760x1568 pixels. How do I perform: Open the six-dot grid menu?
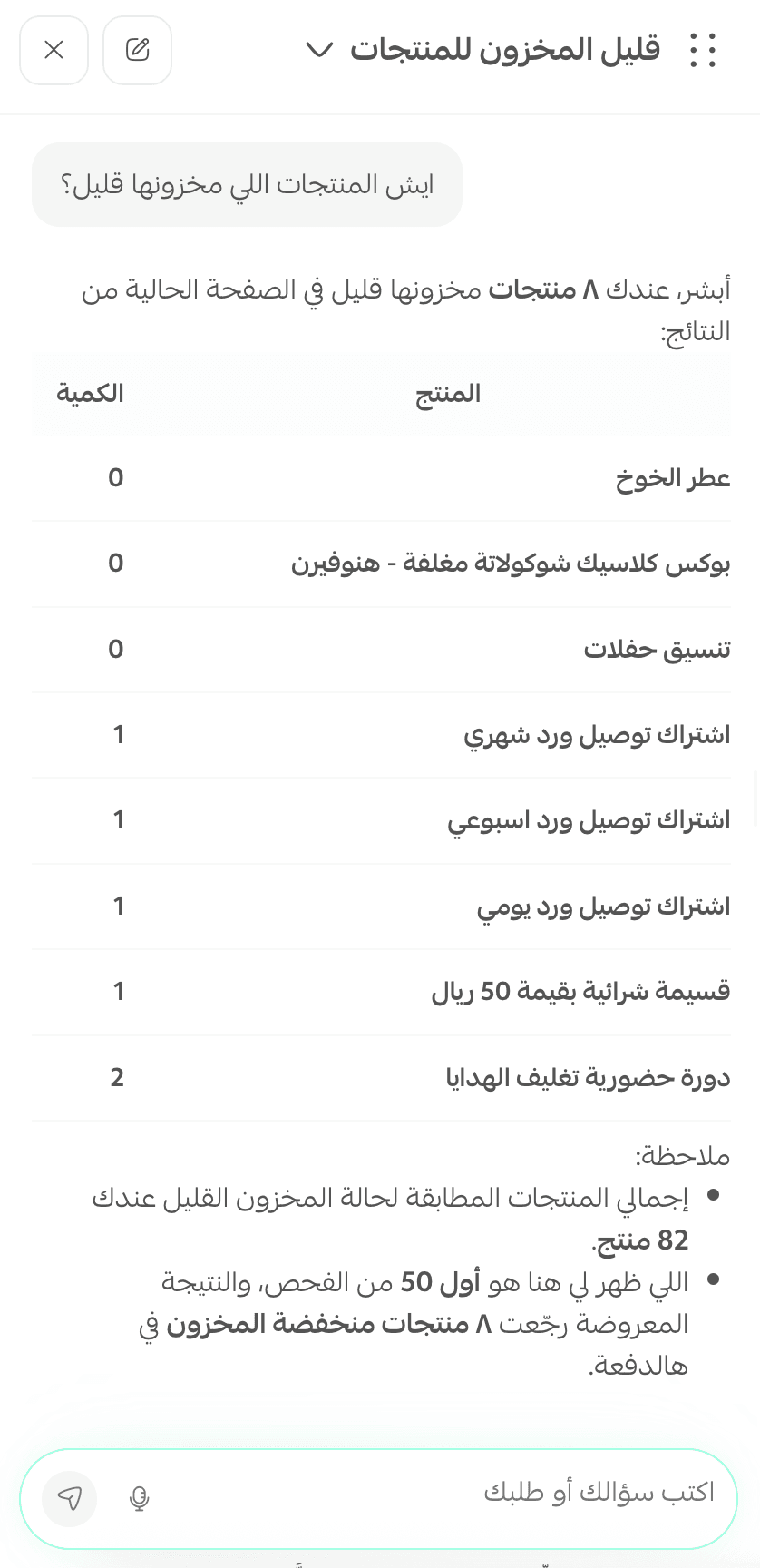click(x=703, y=50)
